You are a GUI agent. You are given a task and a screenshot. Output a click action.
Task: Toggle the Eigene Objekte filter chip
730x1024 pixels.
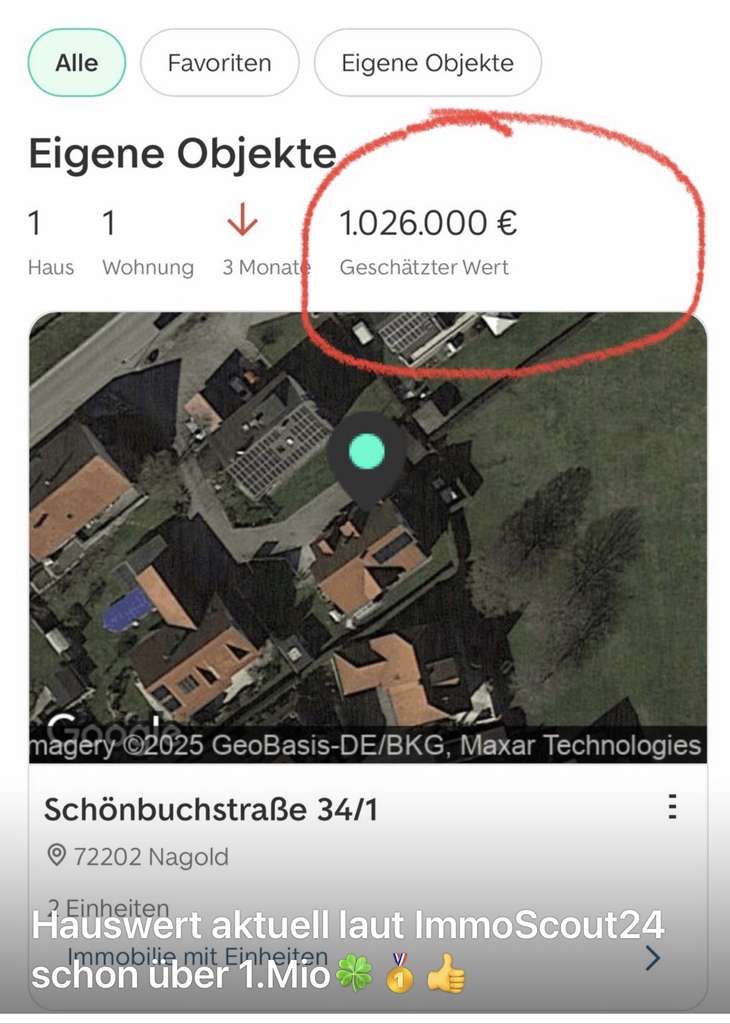point(428,62)
